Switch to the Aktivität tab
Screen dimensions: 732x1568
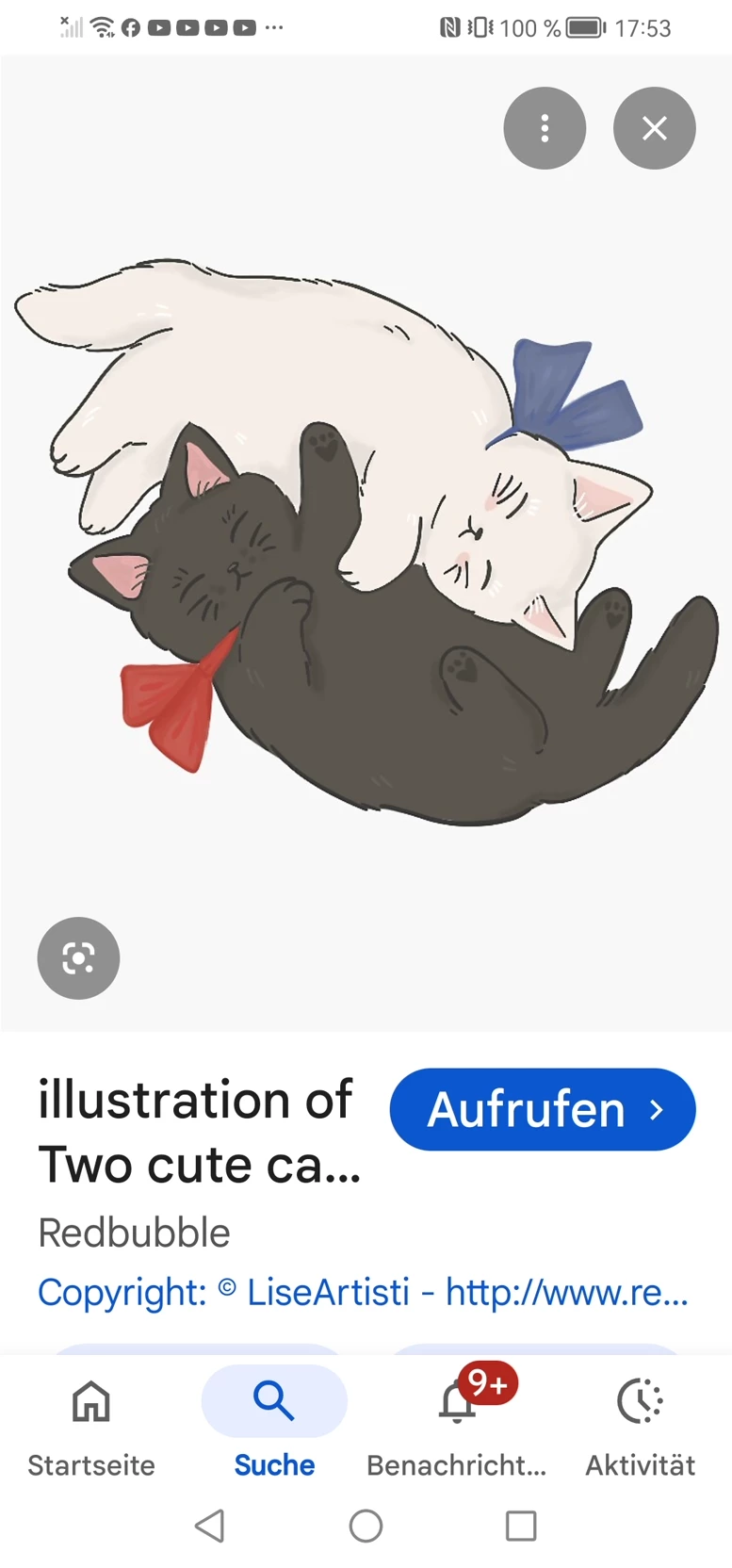pos(640,1424)
